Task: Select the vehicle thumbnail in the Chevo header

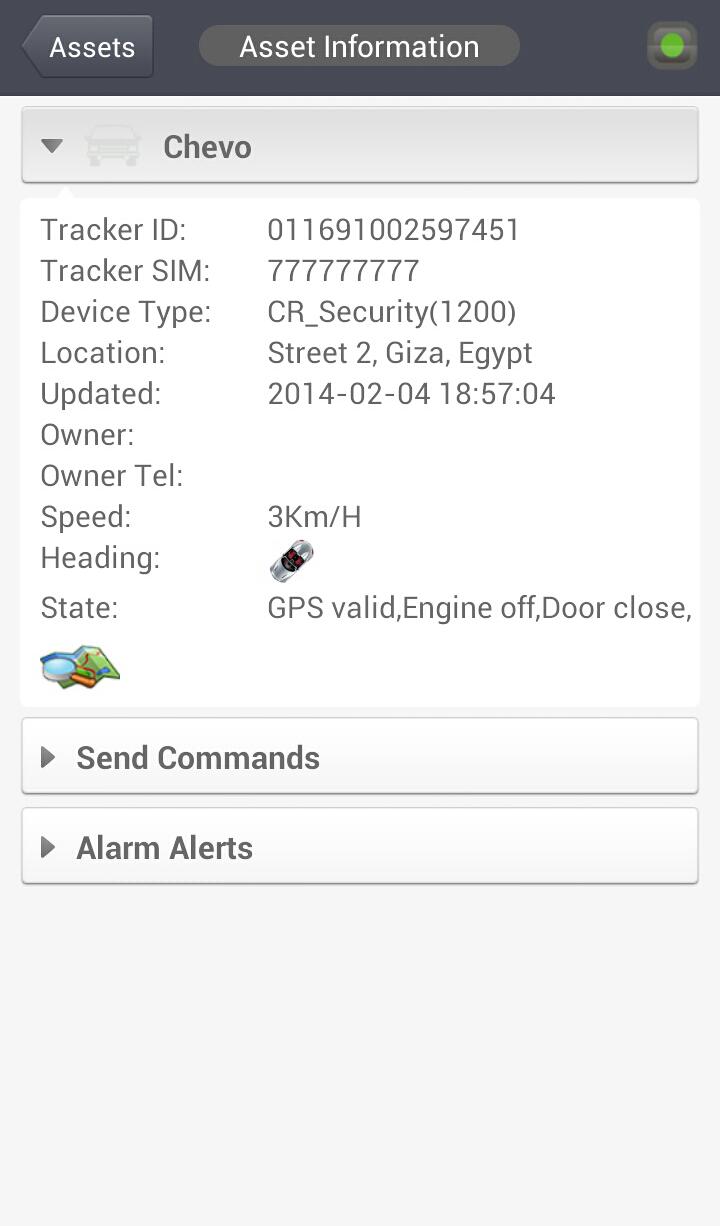Action: click(113, 145)
